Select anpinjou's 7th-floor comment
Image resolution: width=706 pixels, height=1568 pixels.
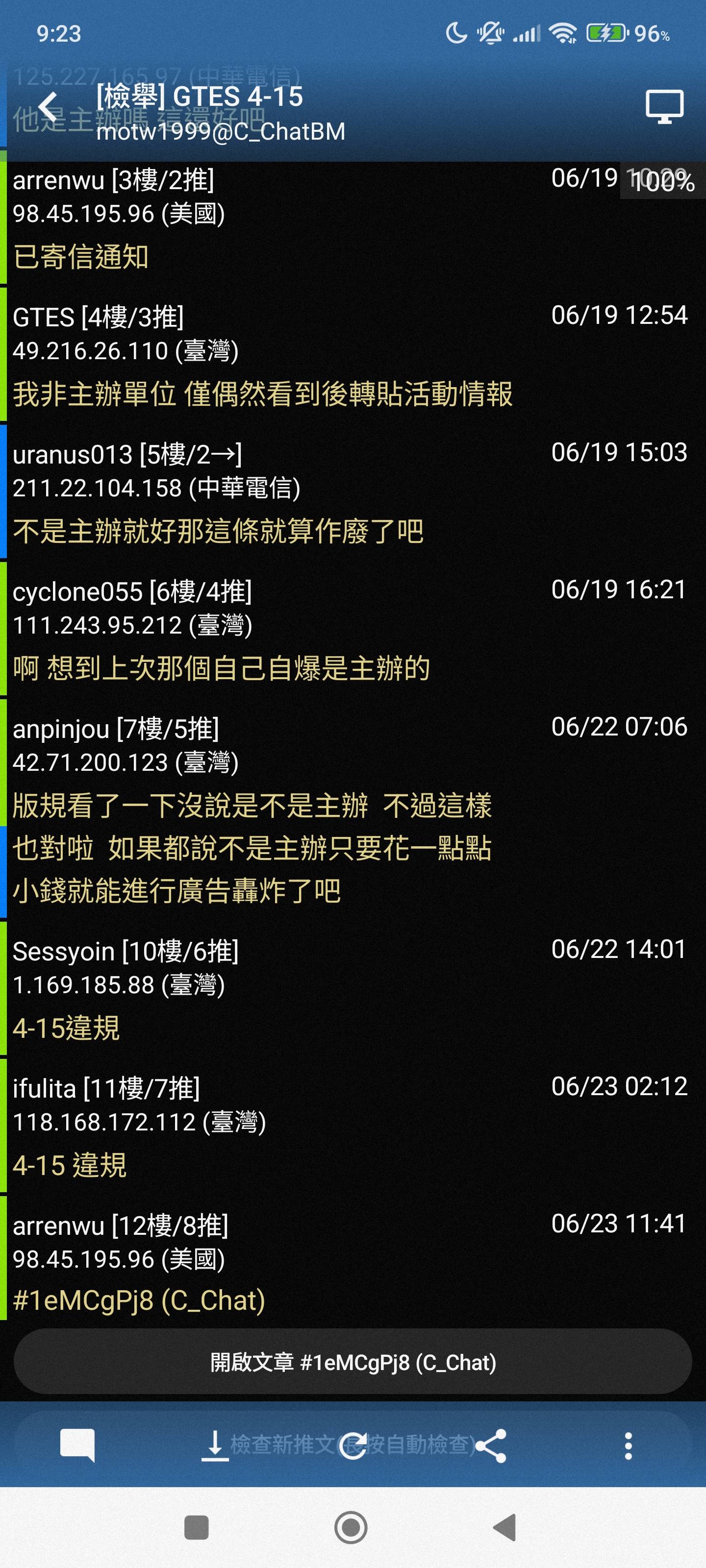tap(353, 808)
